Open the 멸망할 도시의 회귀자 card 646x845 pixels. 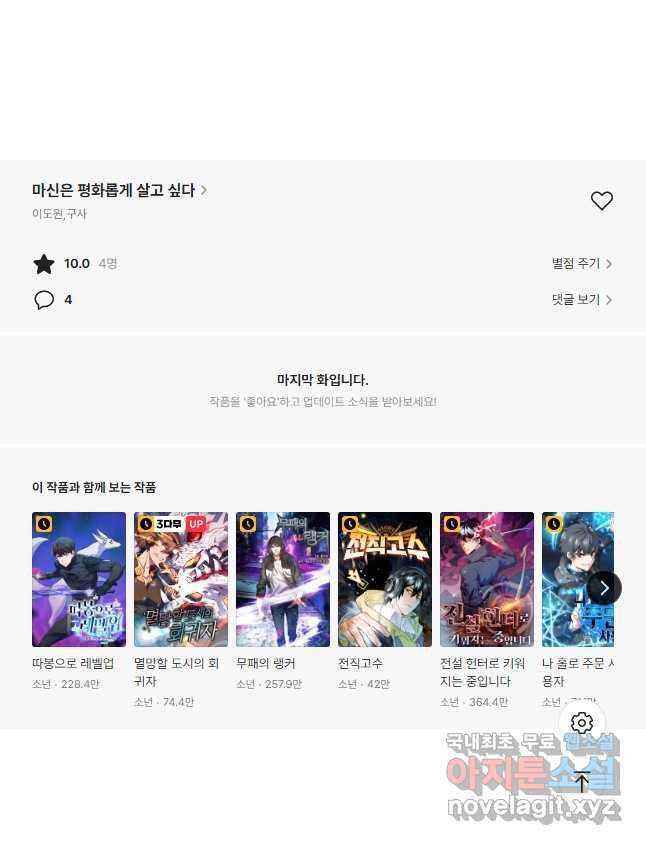click(181, 580)
